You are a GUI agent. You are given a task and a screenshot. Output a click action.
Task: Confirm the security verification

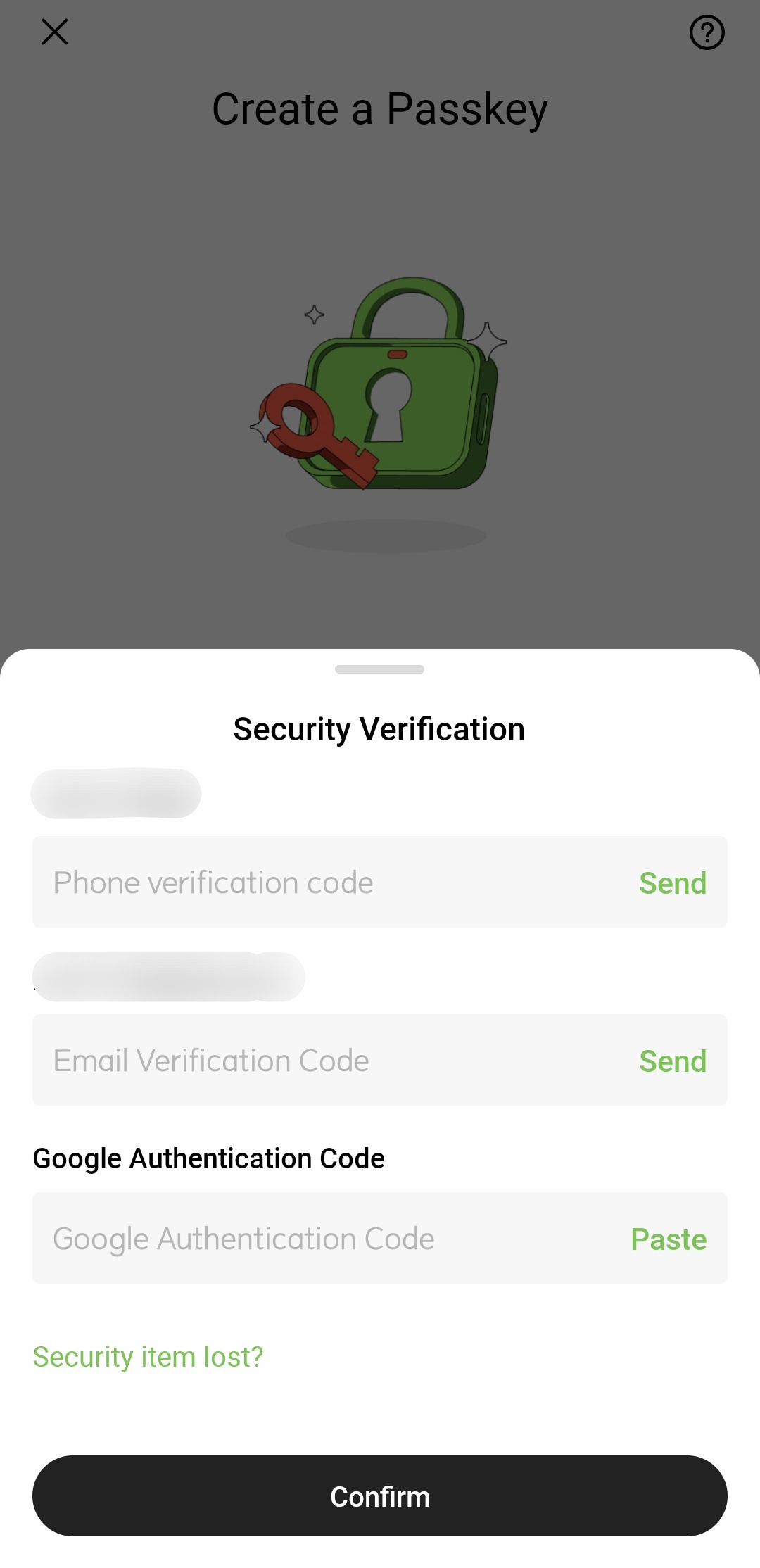click(380, 1496)
